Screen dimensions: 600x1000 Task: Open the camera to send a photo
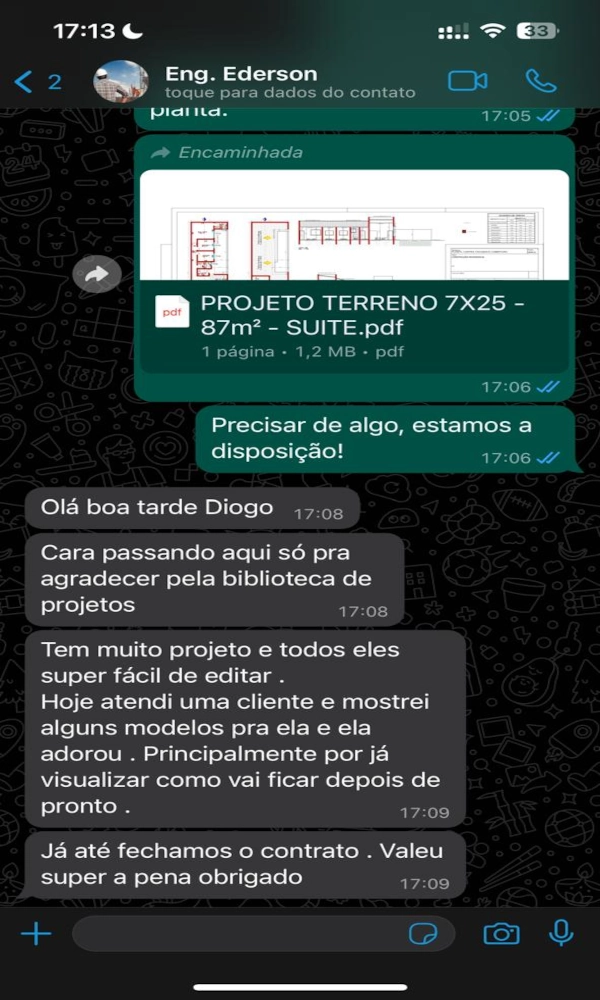point(501,934)
